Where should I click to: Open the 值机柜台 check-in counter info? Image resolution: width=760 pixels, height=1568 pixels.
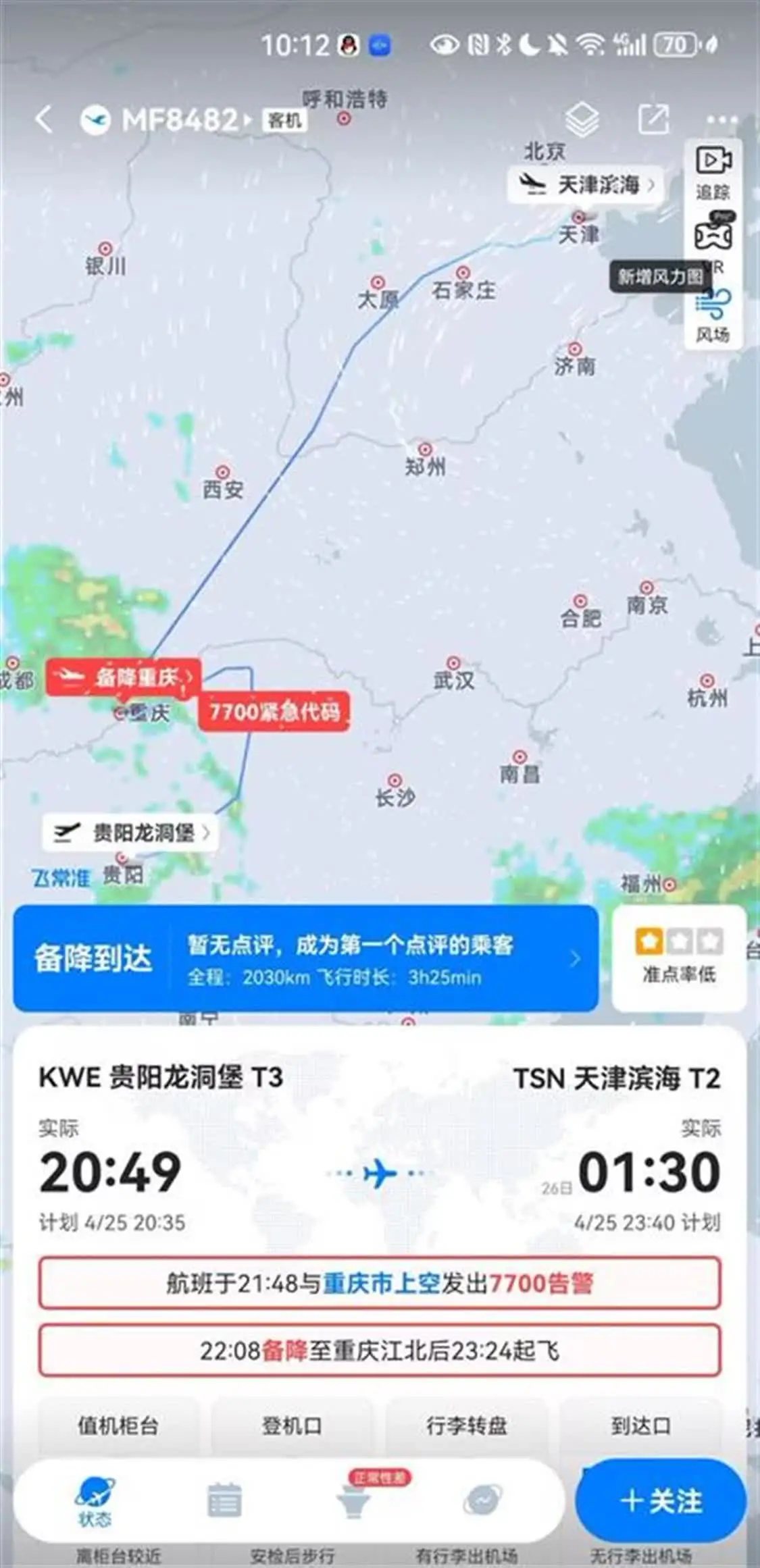tap(118, 1426)
